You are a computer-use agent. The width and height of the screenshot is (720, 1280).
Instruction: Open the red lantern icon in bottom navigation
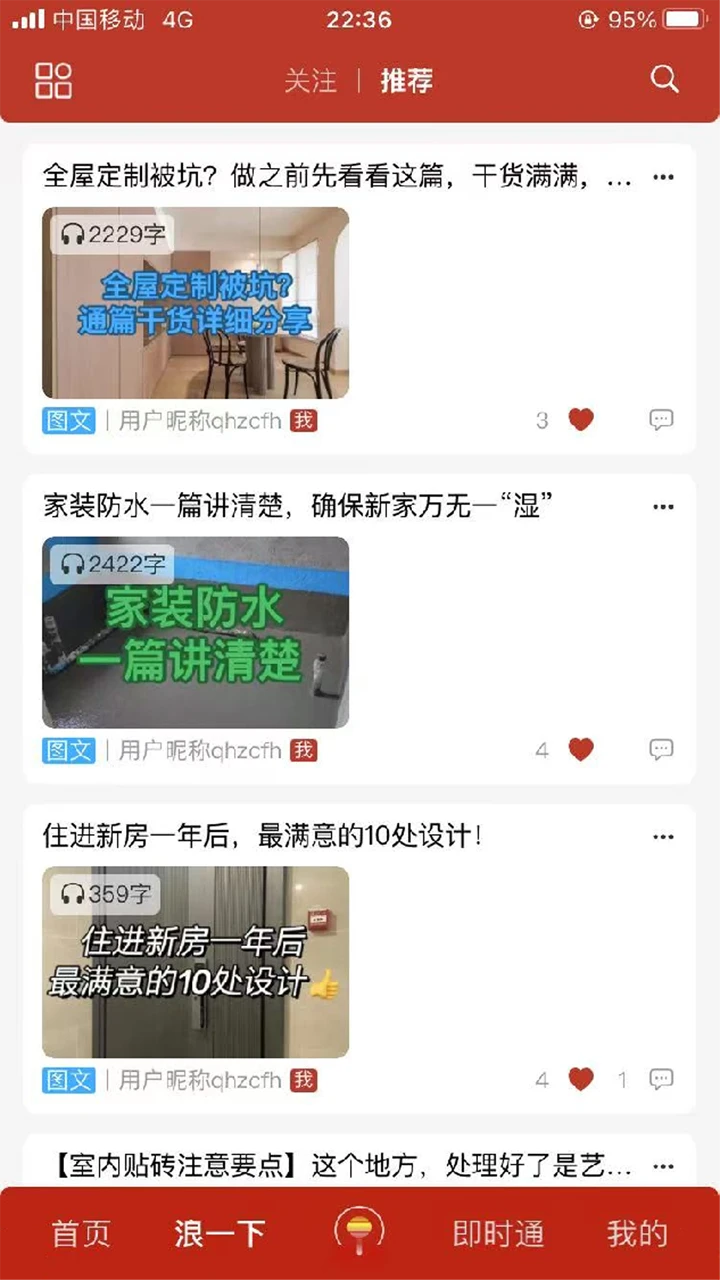tap(359, 1232)
